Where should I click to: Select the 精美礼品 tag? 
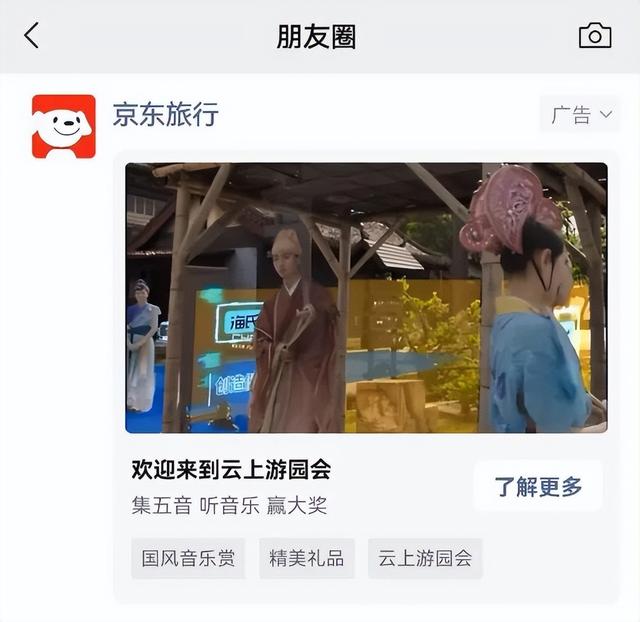(306, 559)
